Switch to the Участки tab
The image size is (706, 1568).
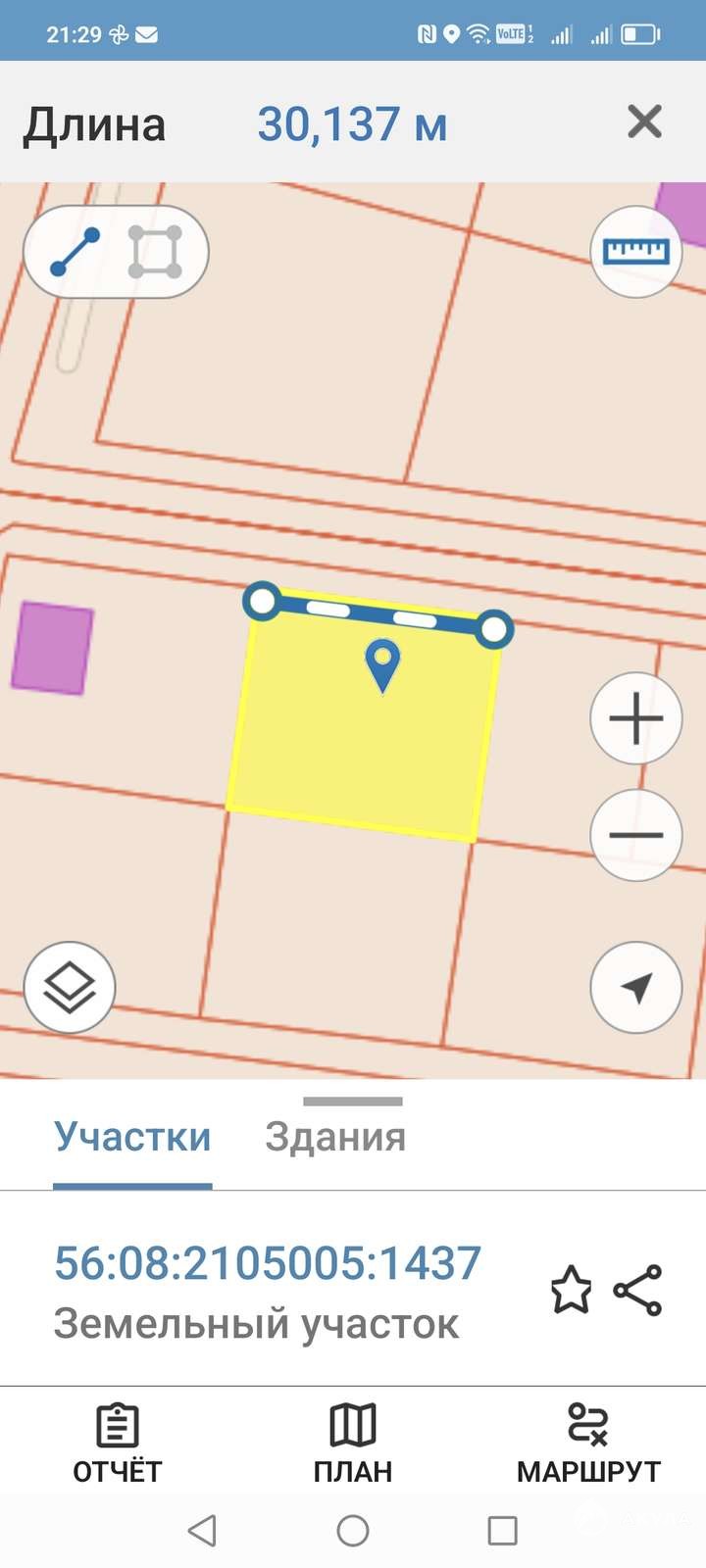(x=132, y=1137)
